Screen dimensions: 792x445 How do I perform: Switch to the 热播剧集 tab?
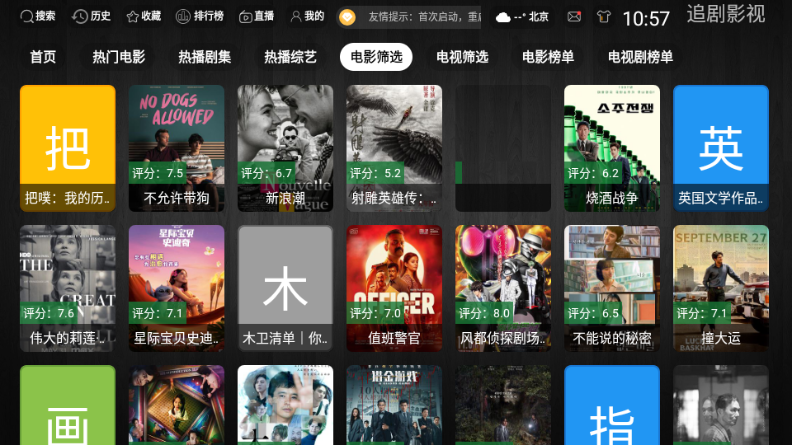pyautogui.click(x=204, y=57)
